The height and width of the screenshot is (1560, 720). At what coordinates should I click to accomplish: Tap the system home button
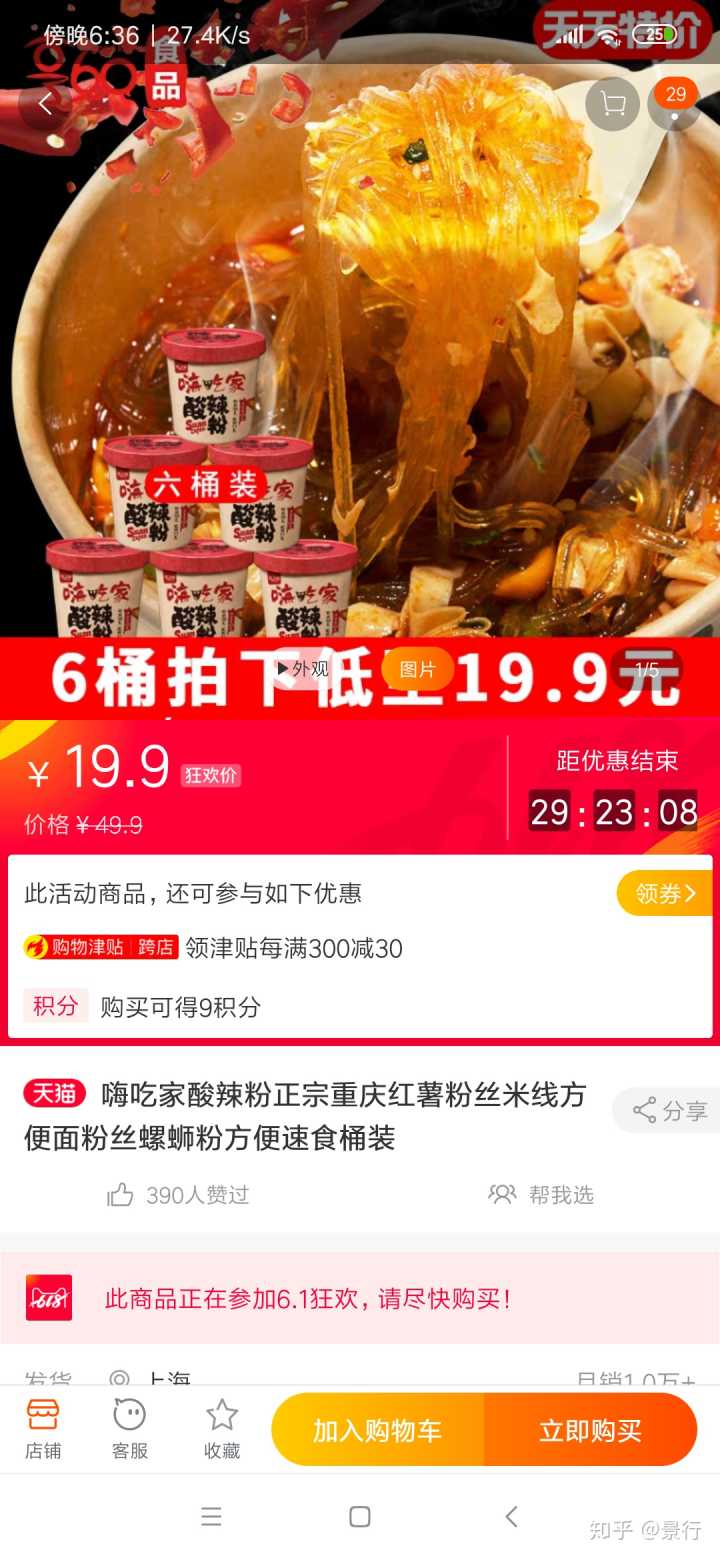click(360, 1517)
